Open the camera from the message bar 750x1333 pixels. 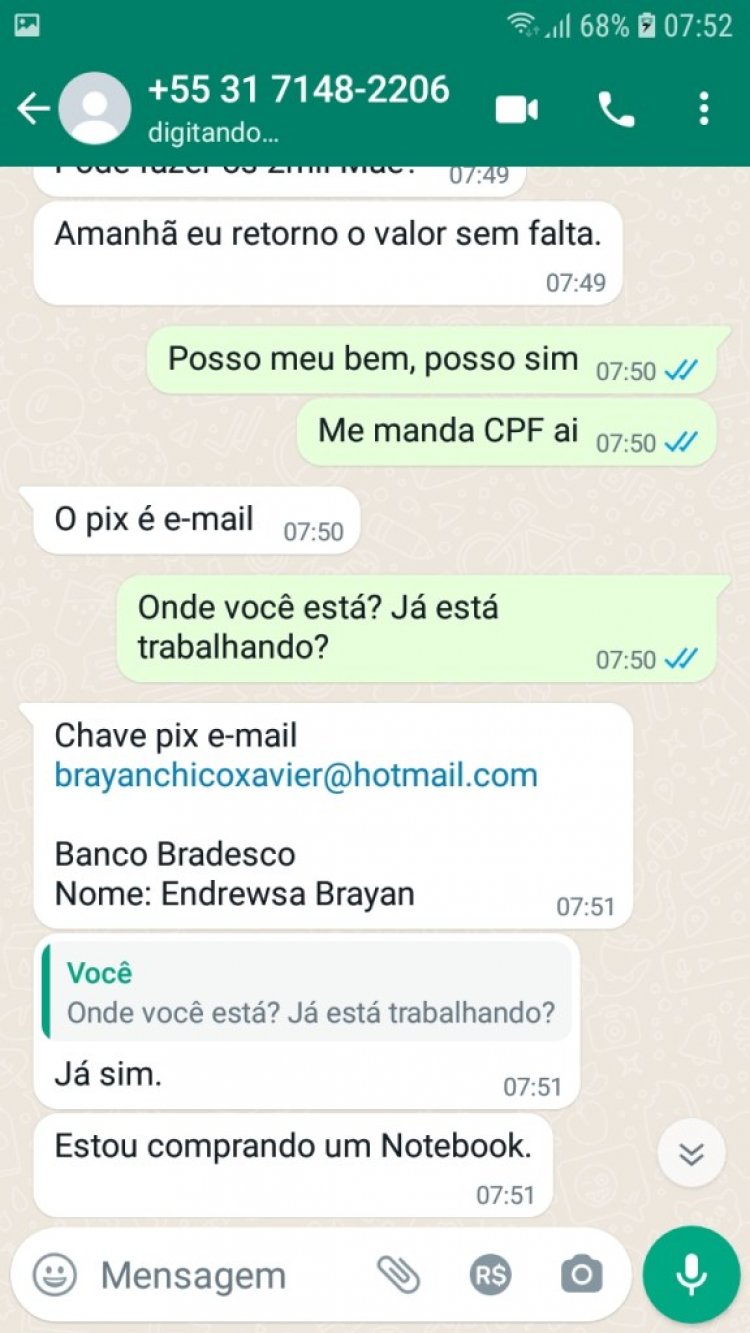click(581, 1275)
